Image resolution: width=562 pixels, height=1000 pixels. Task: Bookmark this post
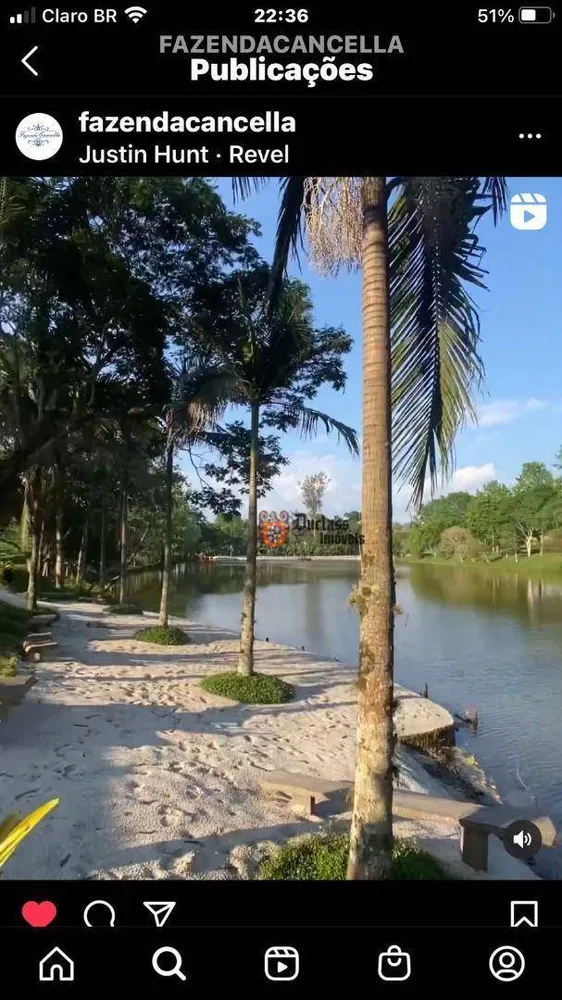coord(524,914)
